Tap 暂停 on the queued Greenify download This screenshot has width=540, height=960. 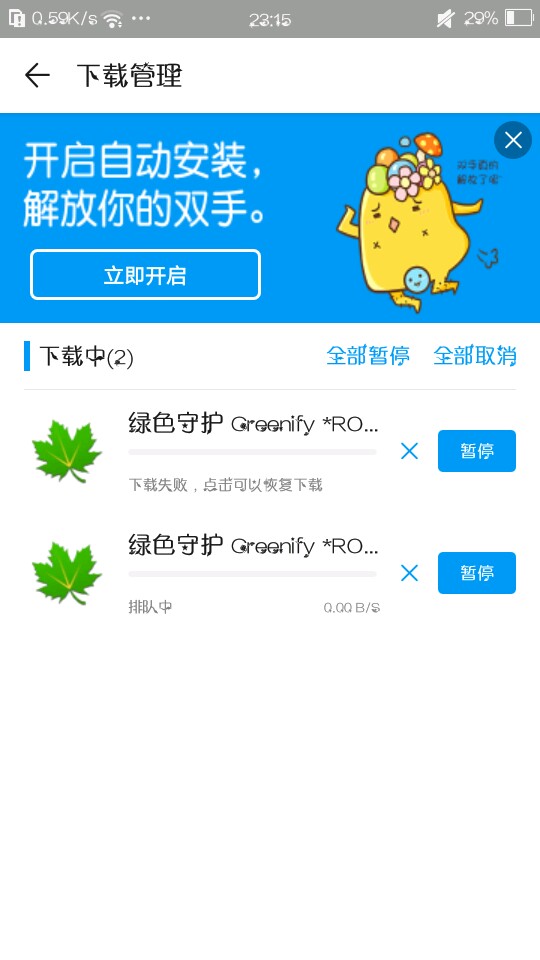[477, 573]
